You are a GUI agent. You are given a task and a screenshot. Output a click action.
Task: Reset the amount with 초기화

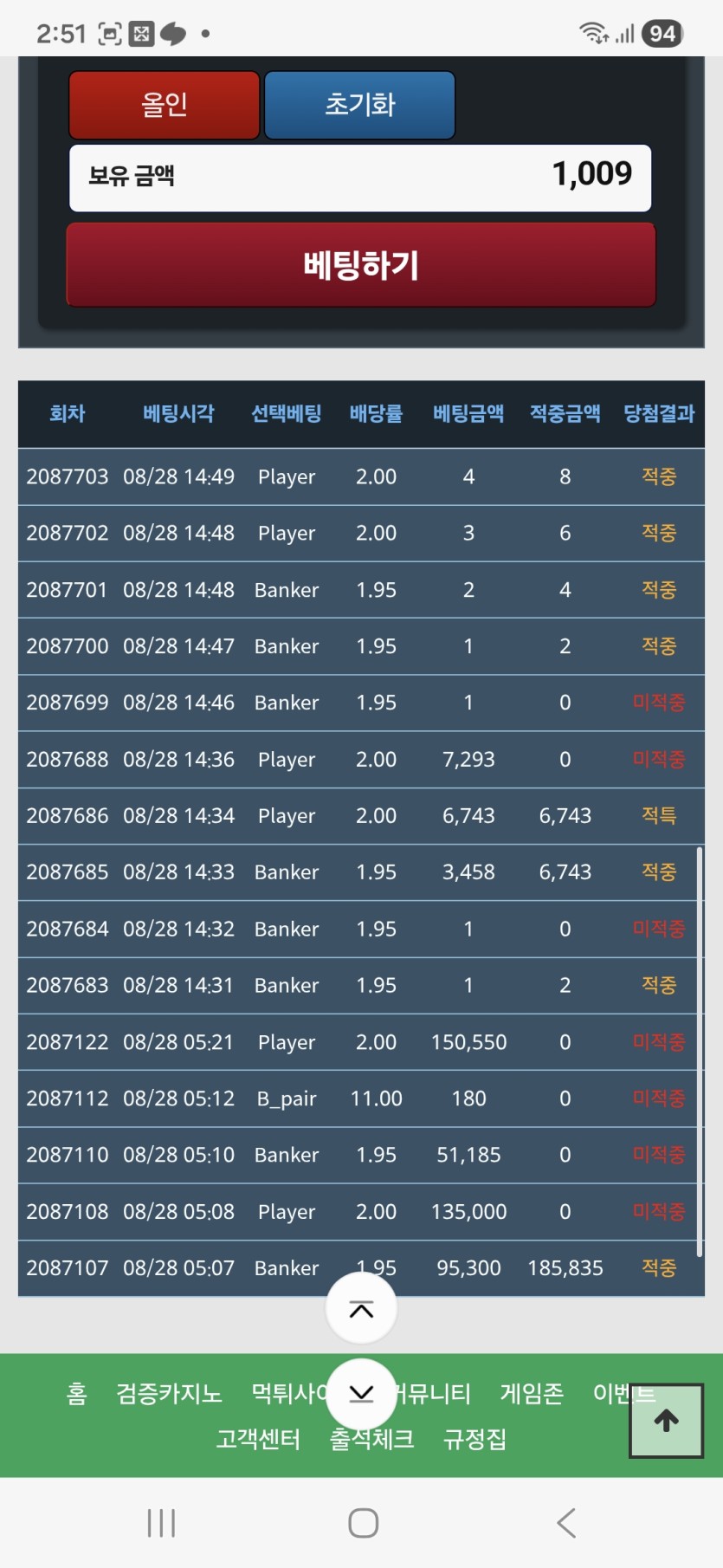pos(359,106)
